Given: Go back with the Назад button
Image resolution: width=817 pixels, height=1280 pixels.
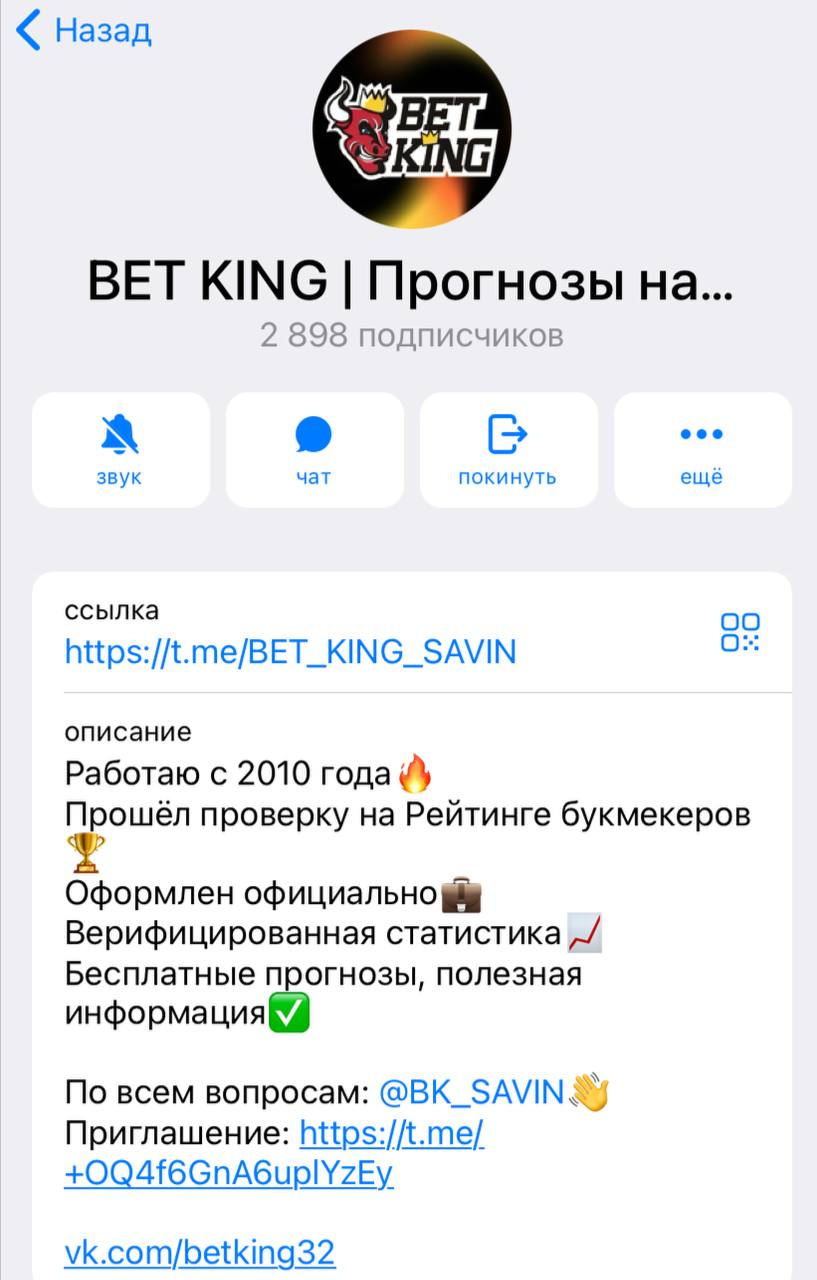Looking at the screenshot, I should point(84,31).
